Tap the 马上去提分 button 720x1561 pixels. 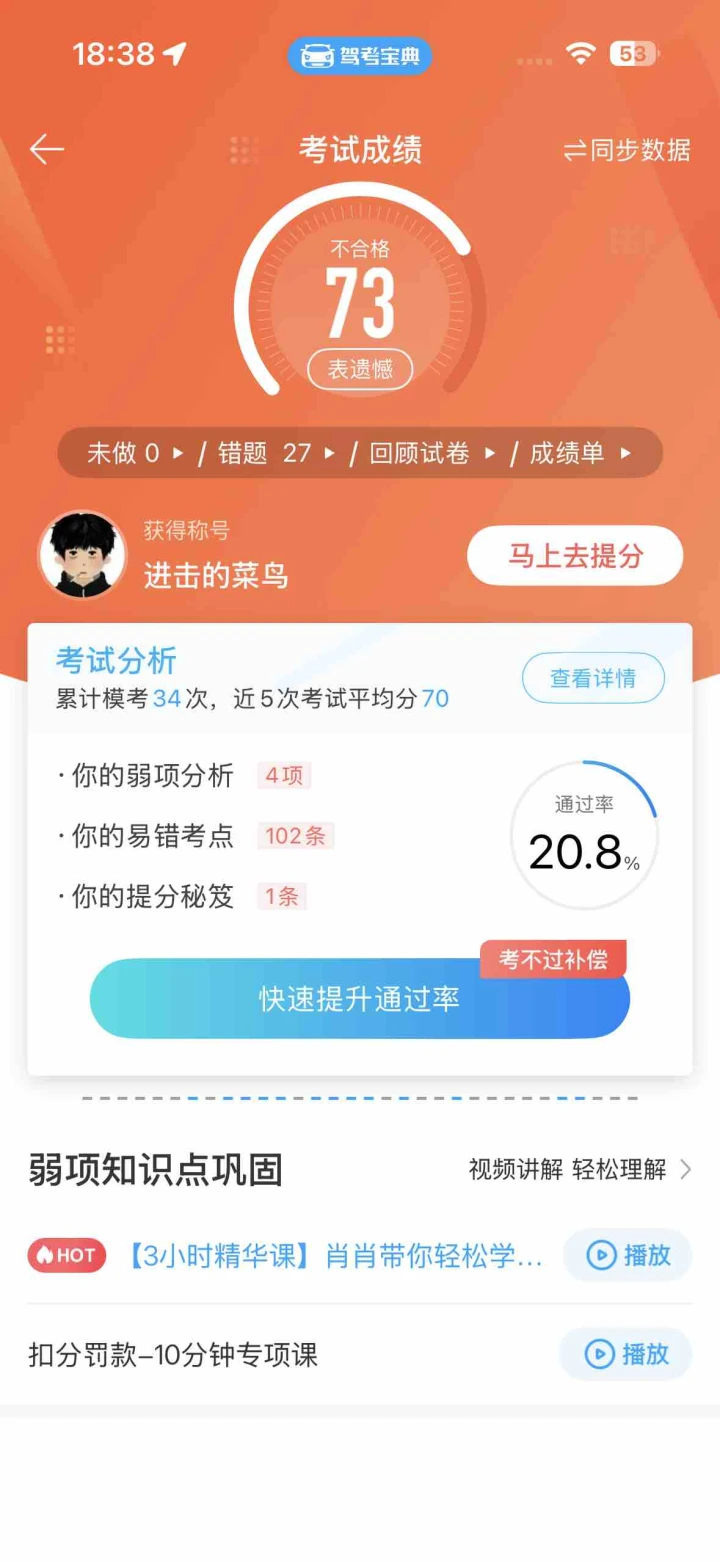[x=575, y=556]
